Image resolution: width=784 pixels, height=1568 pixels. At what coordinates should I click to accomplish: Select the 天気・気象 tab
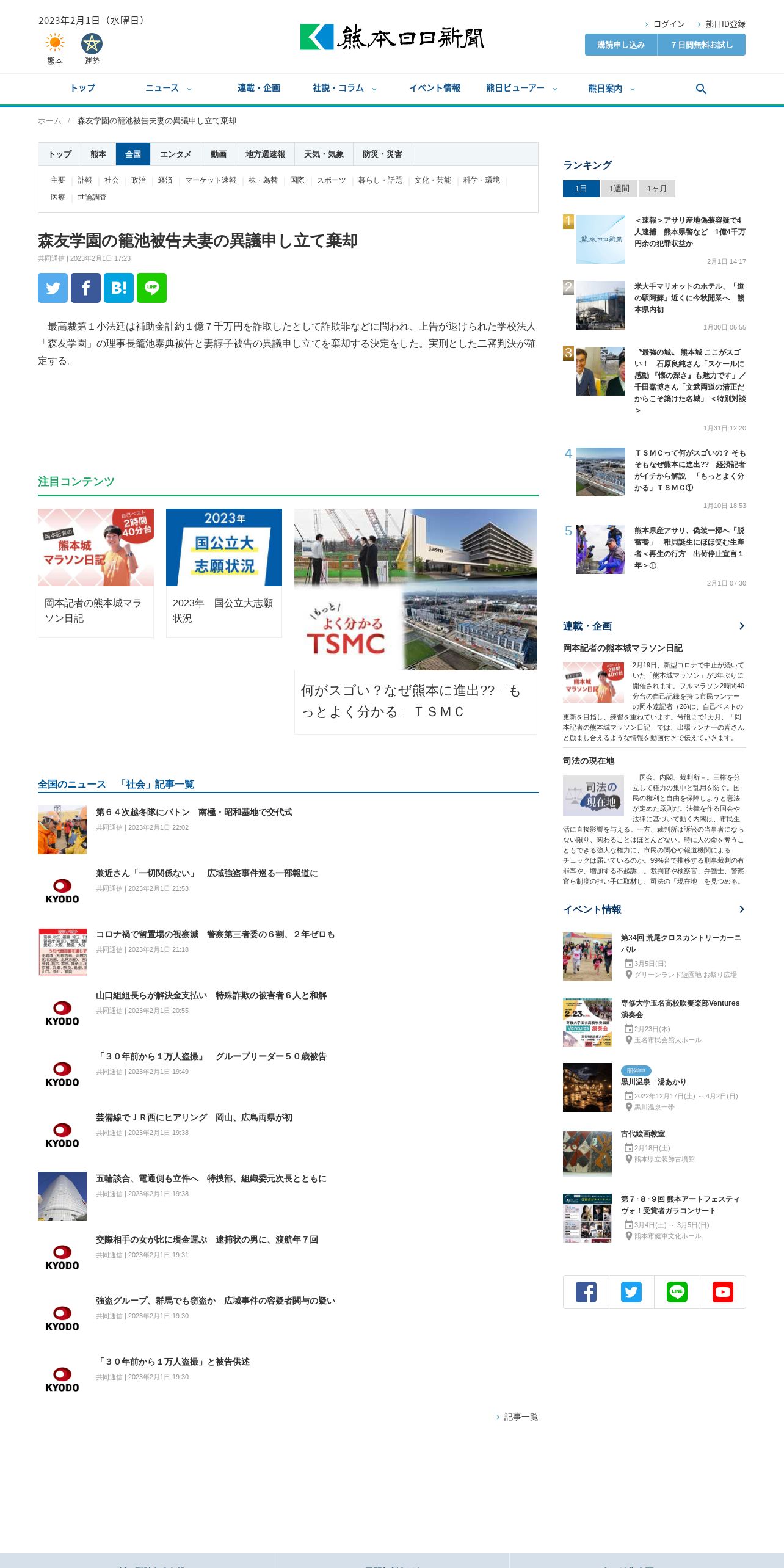pos(324,154)
